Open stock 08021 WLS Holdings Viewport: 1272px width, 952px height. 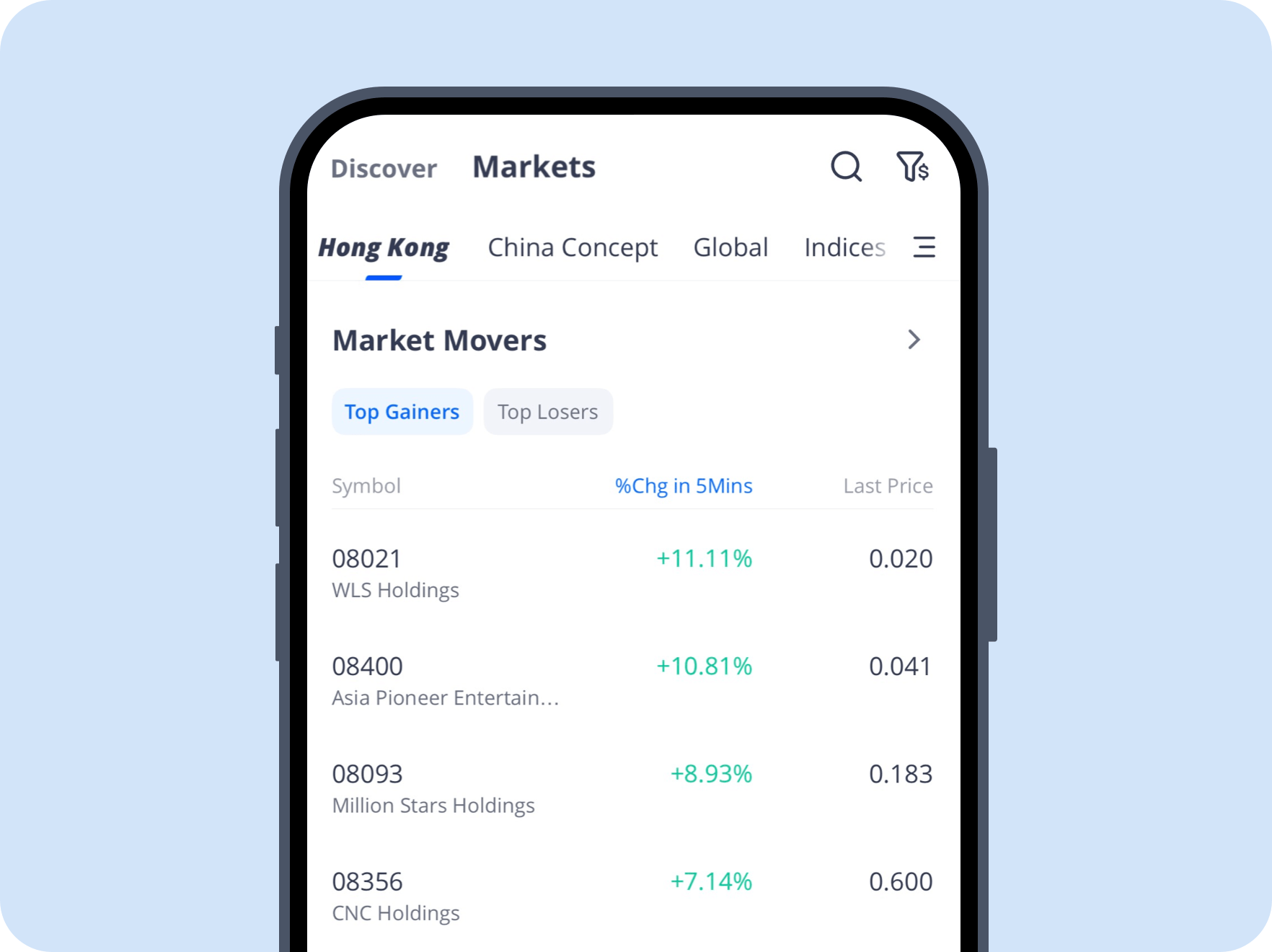click(x=632, y=573)
